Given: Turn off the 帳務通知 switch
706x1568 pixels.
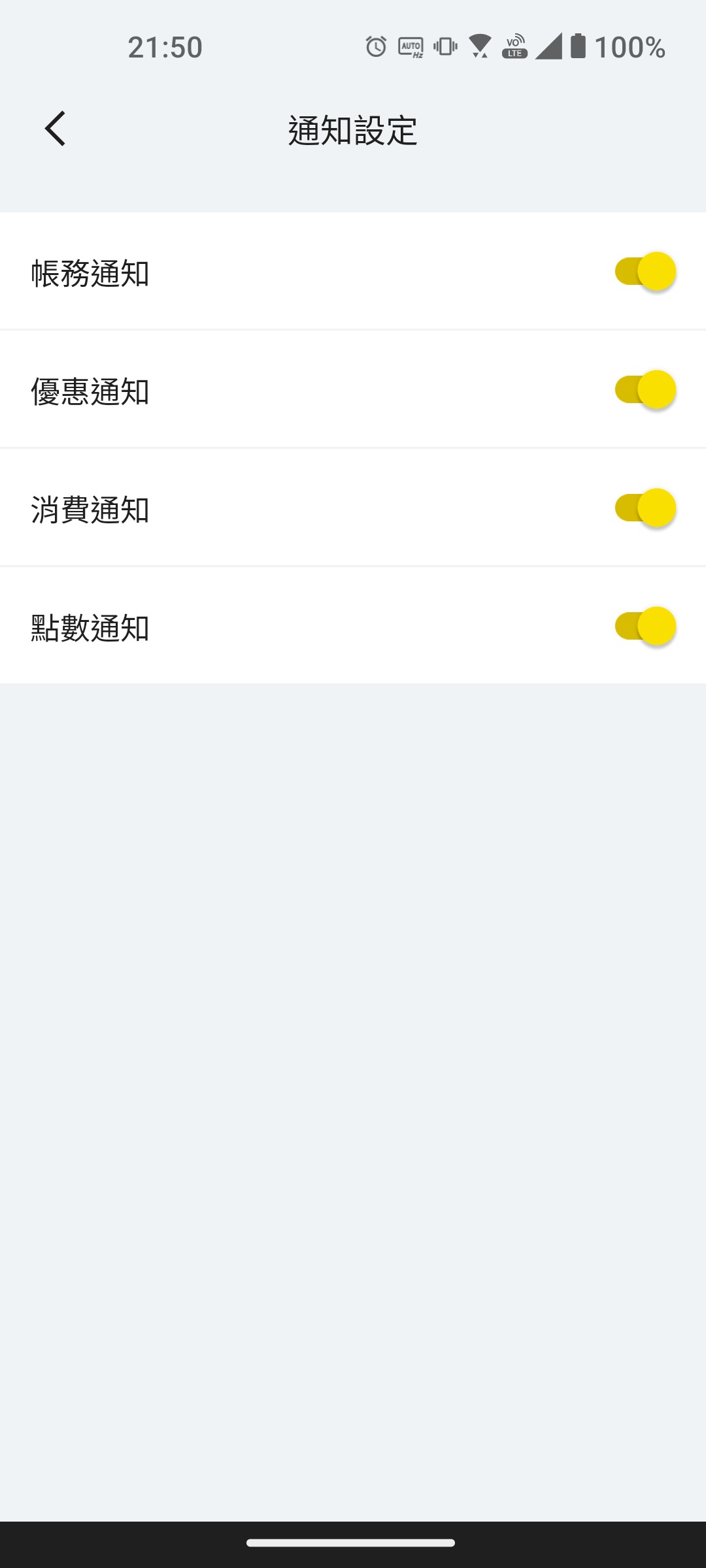Looking at the screenshot, I should [645, 271].
